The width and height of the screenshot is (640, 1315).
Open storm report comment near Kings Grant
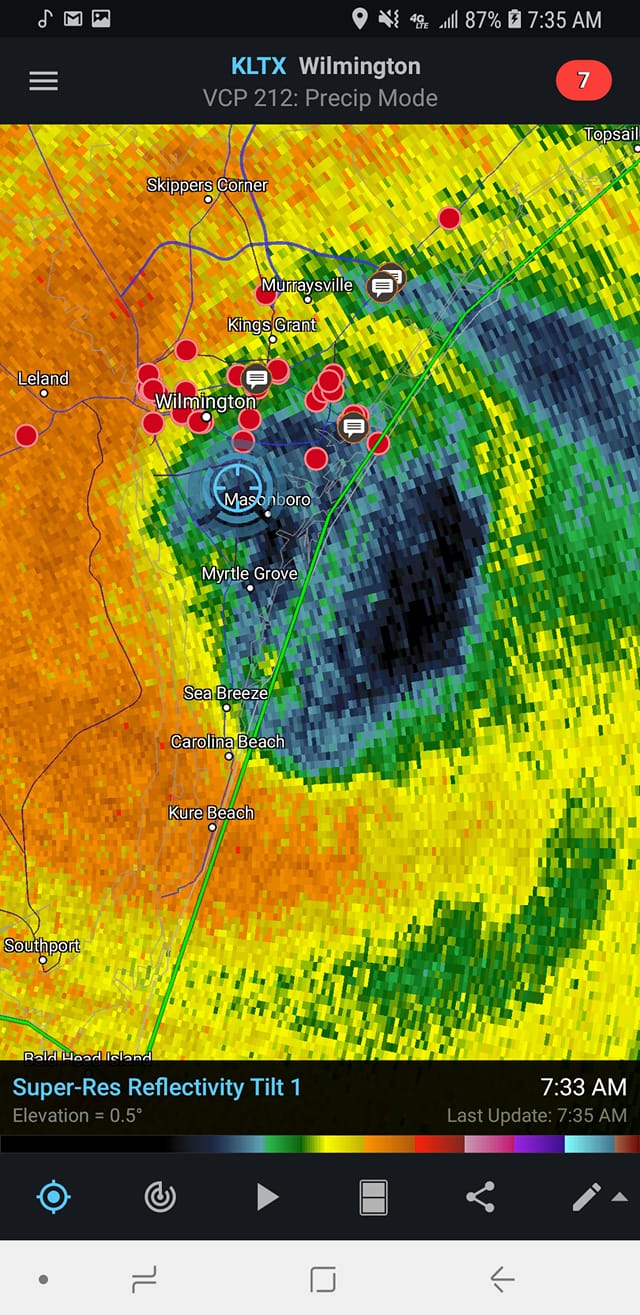[256, 378]
